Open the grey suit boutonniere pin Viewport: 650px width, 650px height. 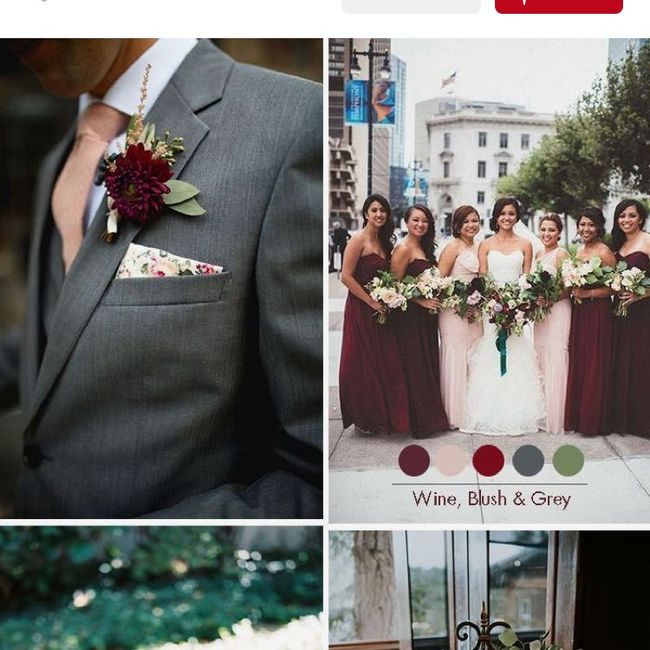[x=161, y=278]
